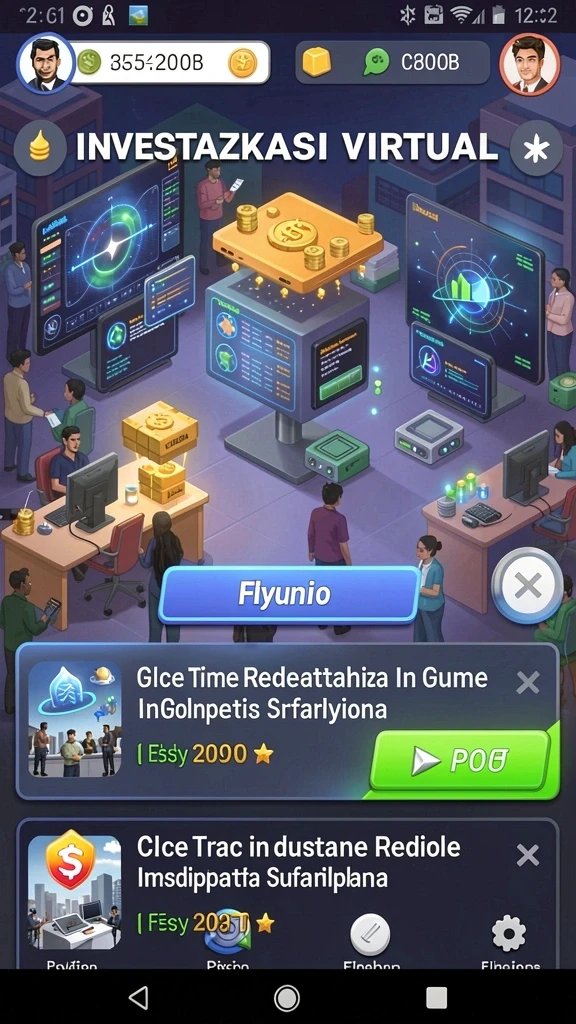Screen dimensions: 576x1024
Task: Open the C800B currency bar
Action: tap(392, 63)
